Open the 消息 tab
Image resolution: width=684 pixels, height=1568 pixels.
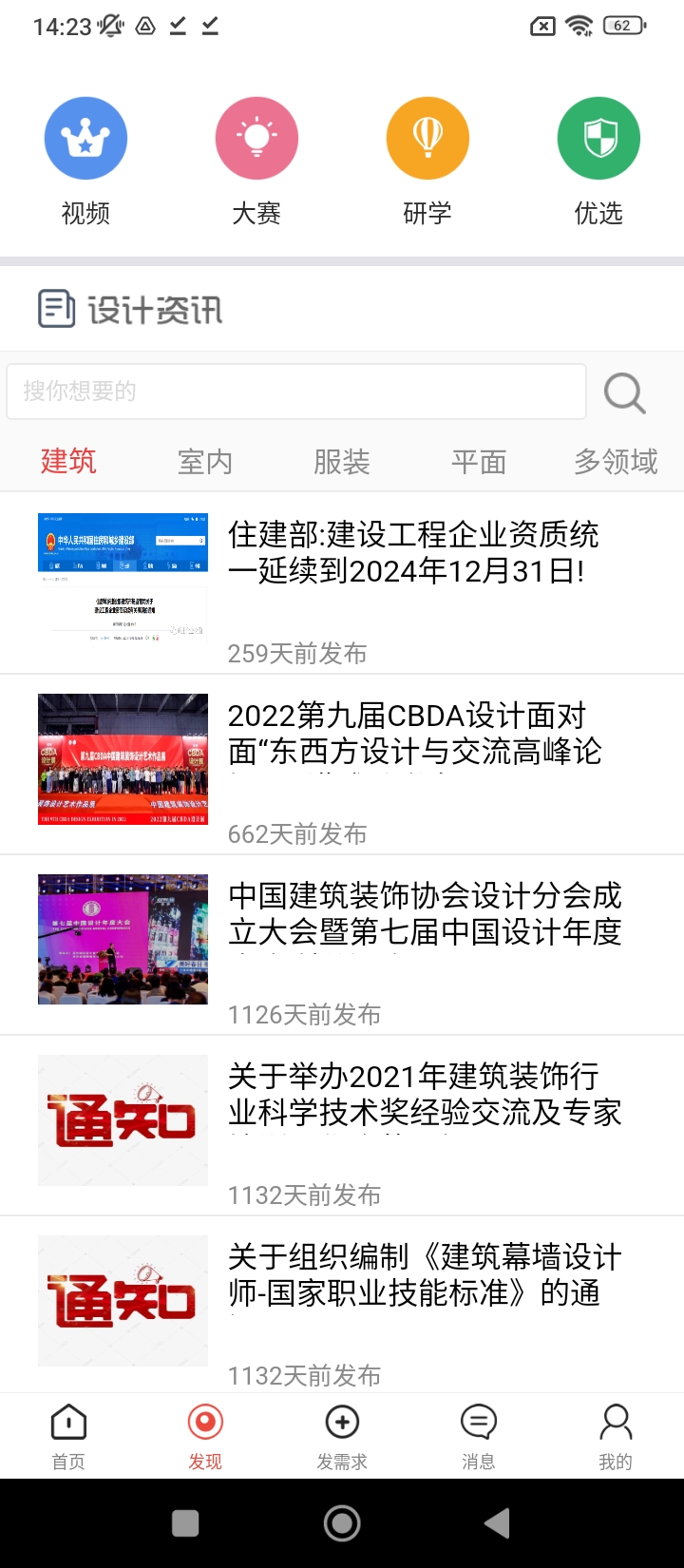coord(479,1436)
